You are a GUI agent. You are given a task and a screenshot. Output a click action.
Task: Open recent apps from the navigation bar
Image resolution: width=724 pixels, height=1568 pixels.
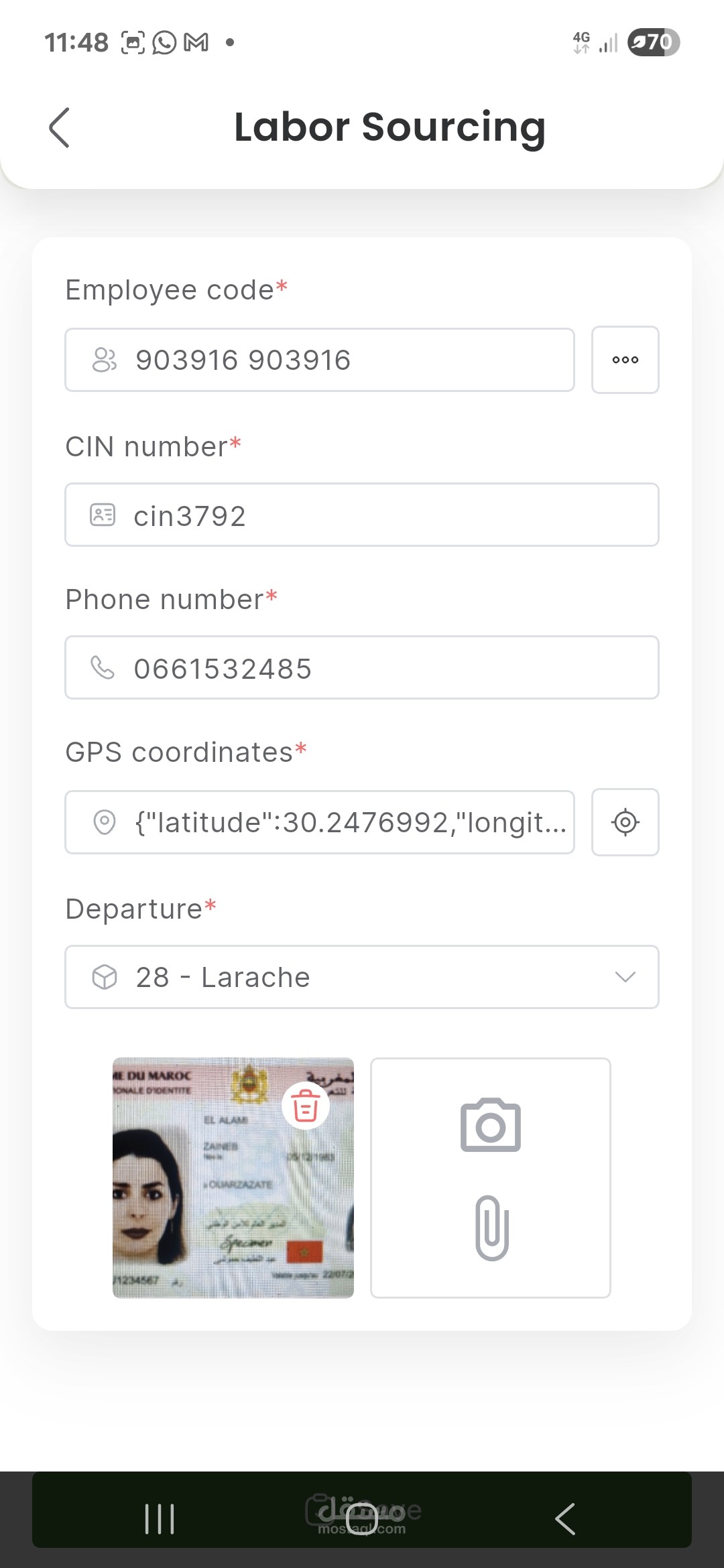(160, 1518)
